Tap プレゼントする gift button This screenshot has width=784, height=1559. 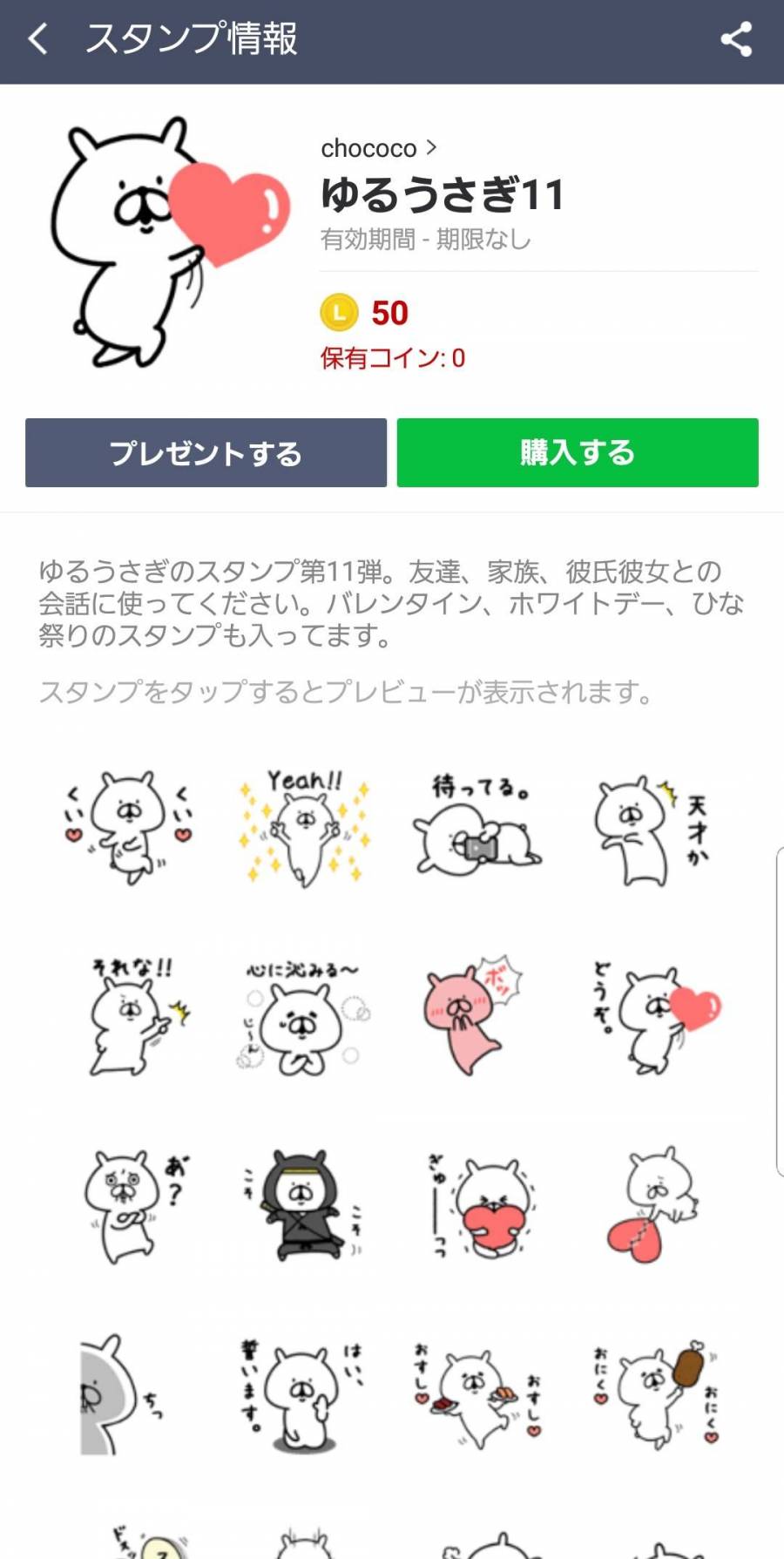(206, 453)
